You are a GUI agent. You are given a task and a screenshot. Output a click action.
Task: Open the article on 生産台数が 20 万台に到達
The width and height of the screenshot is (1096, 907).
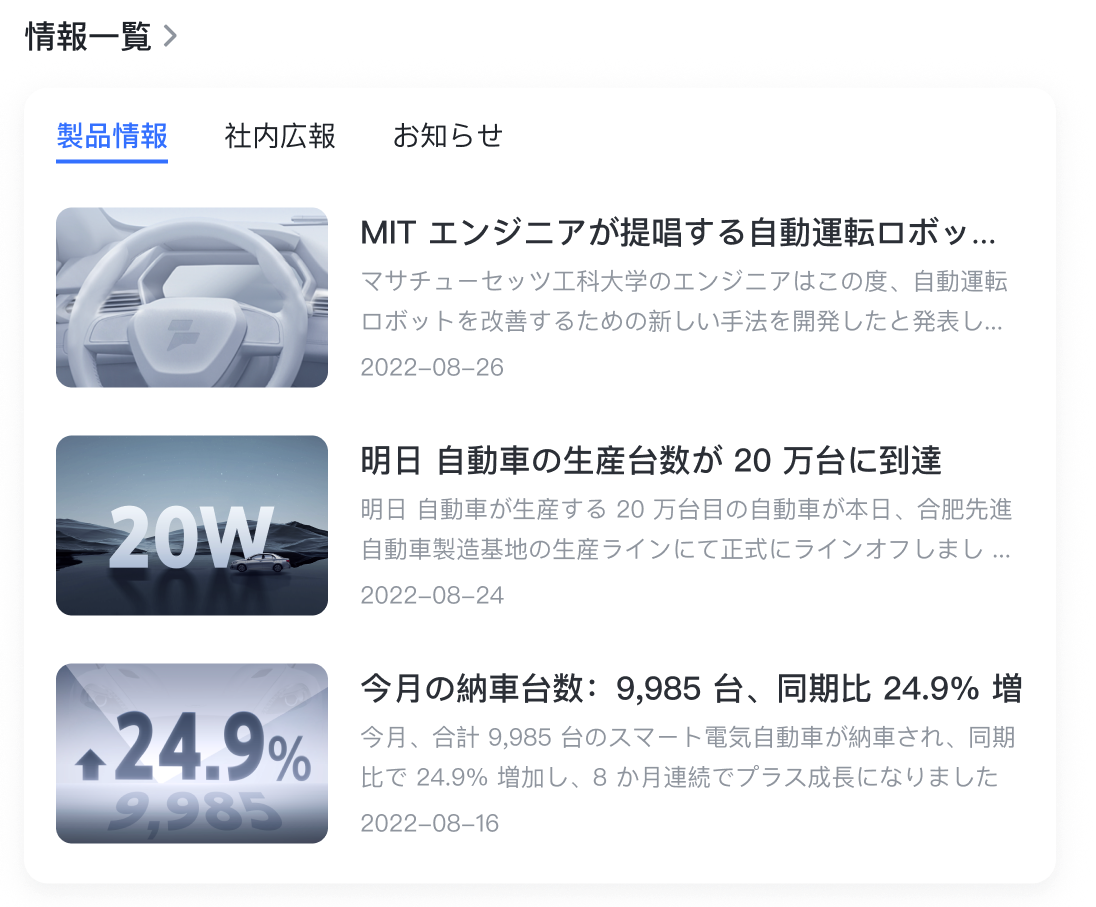[x=650, y=462]
